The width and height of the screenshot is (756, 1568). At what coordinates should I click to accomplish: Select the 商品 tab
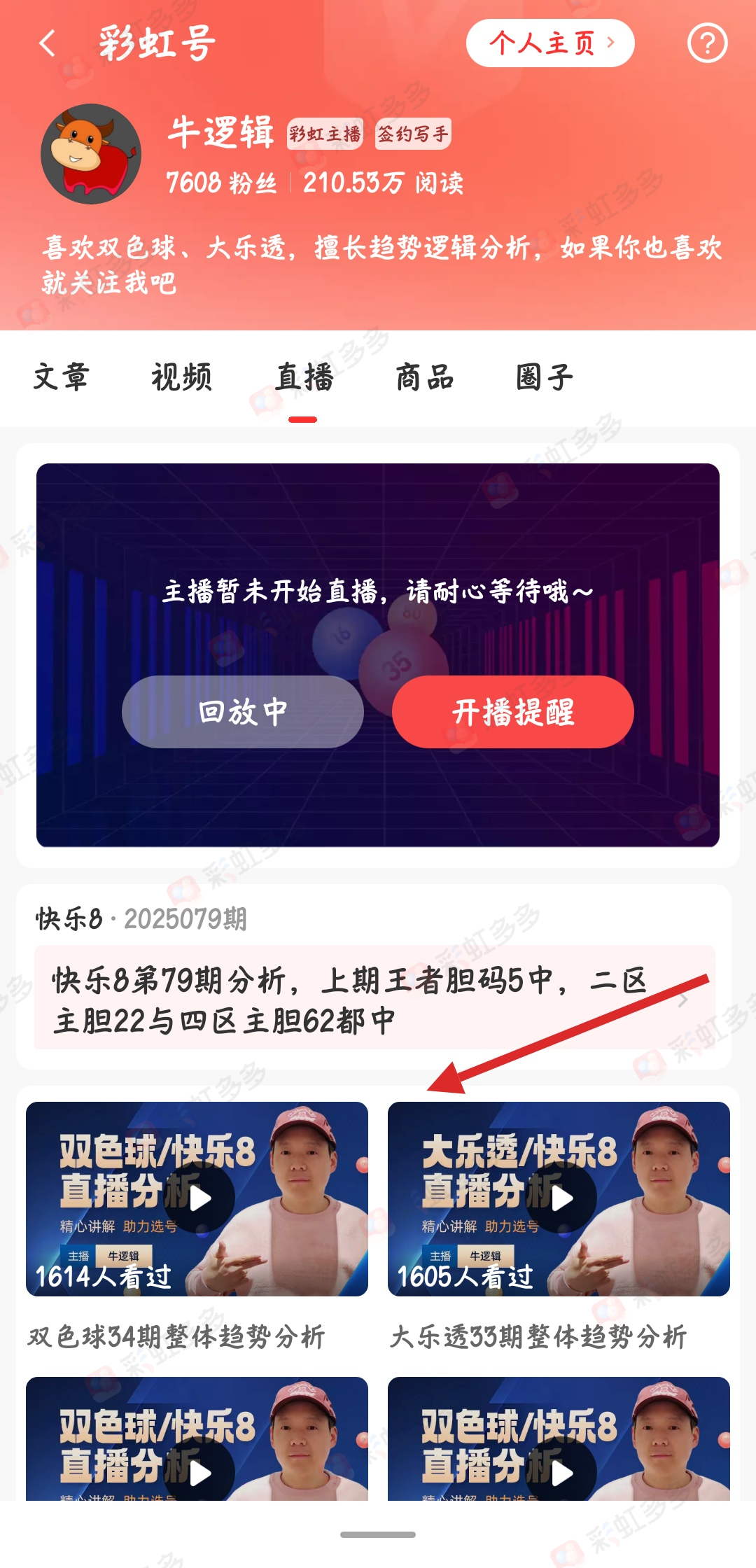[425, 378]
